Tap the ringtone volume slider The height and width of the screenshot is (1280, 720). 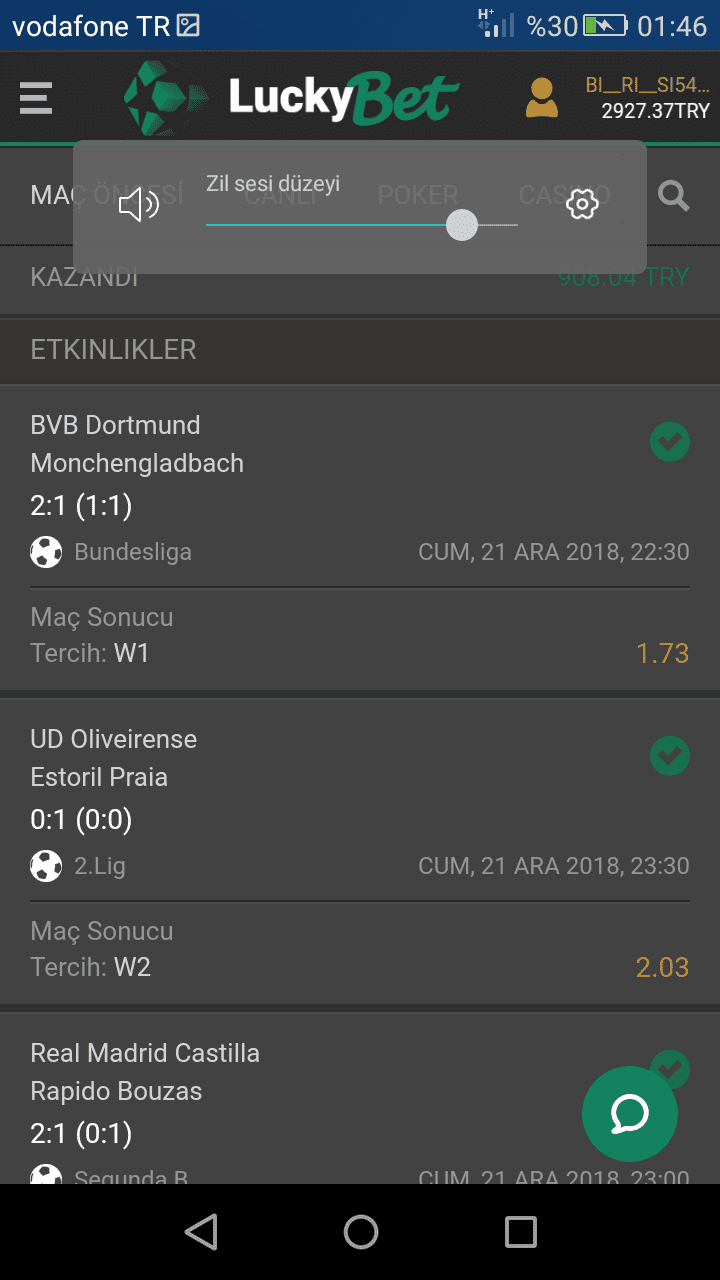point(362,225)
